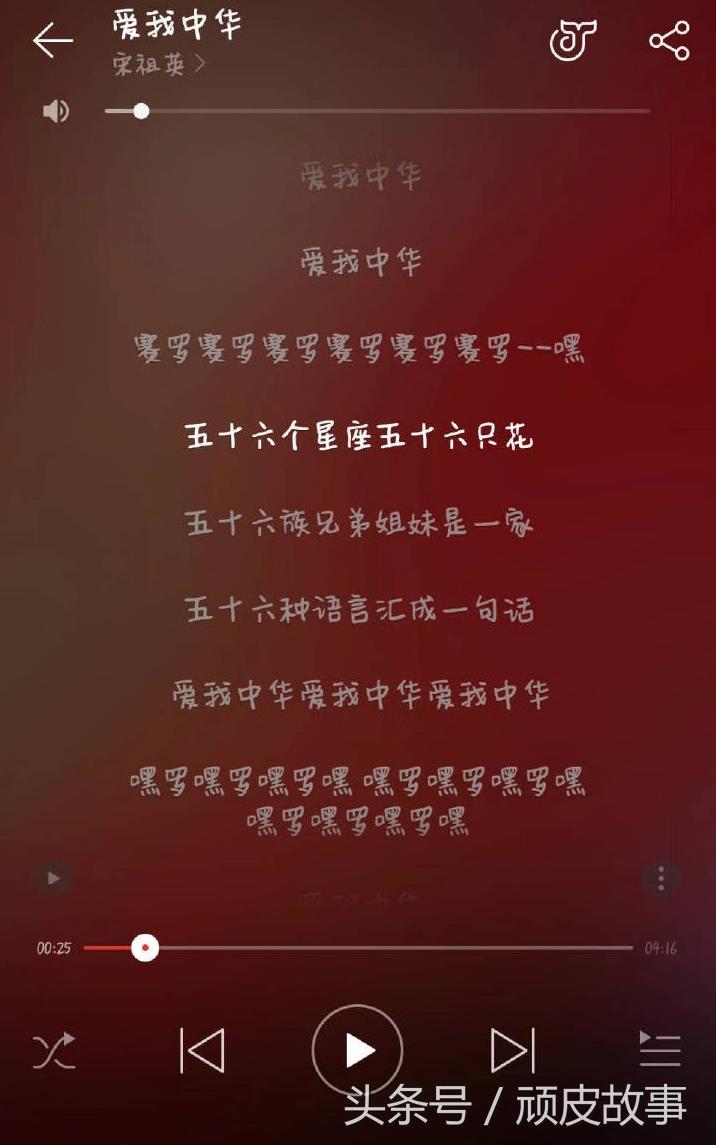Mute the volume speaker icon
Image resolution: width=716 pixels, height=1145 pixels.
(56, 111)
